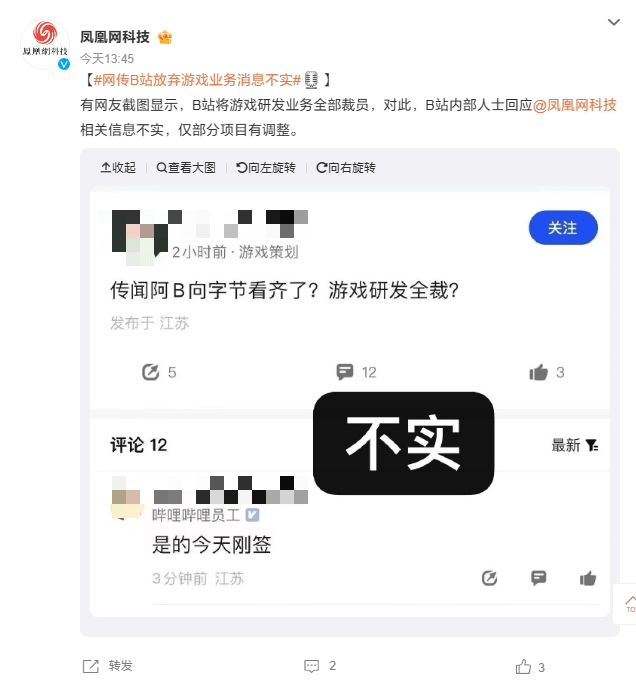Collapse the image with 收起

118,168
